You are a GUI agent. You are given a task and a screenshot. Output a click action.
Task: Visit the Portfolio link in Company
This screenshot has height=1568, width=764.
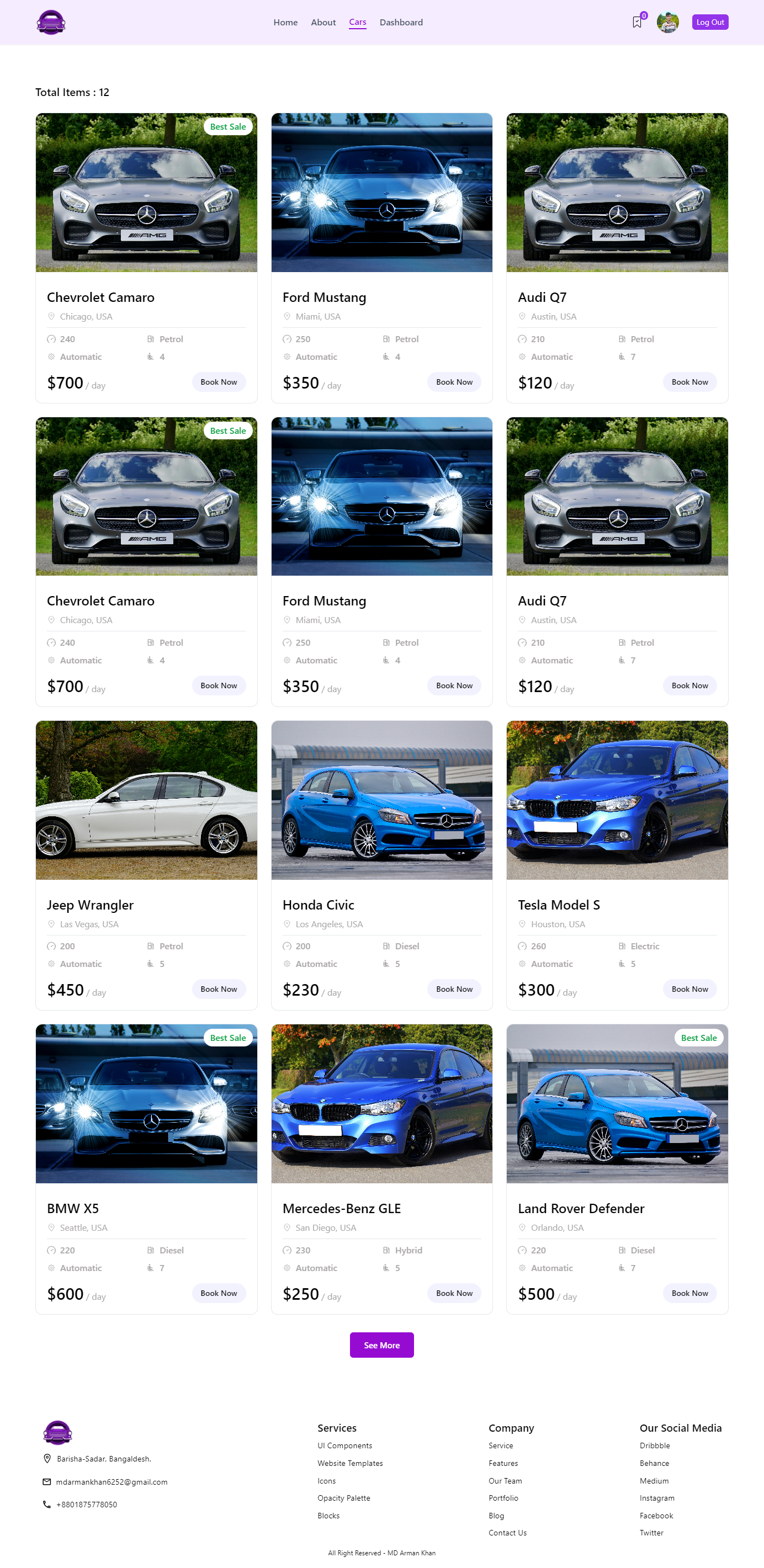[x=503, y=1497]
